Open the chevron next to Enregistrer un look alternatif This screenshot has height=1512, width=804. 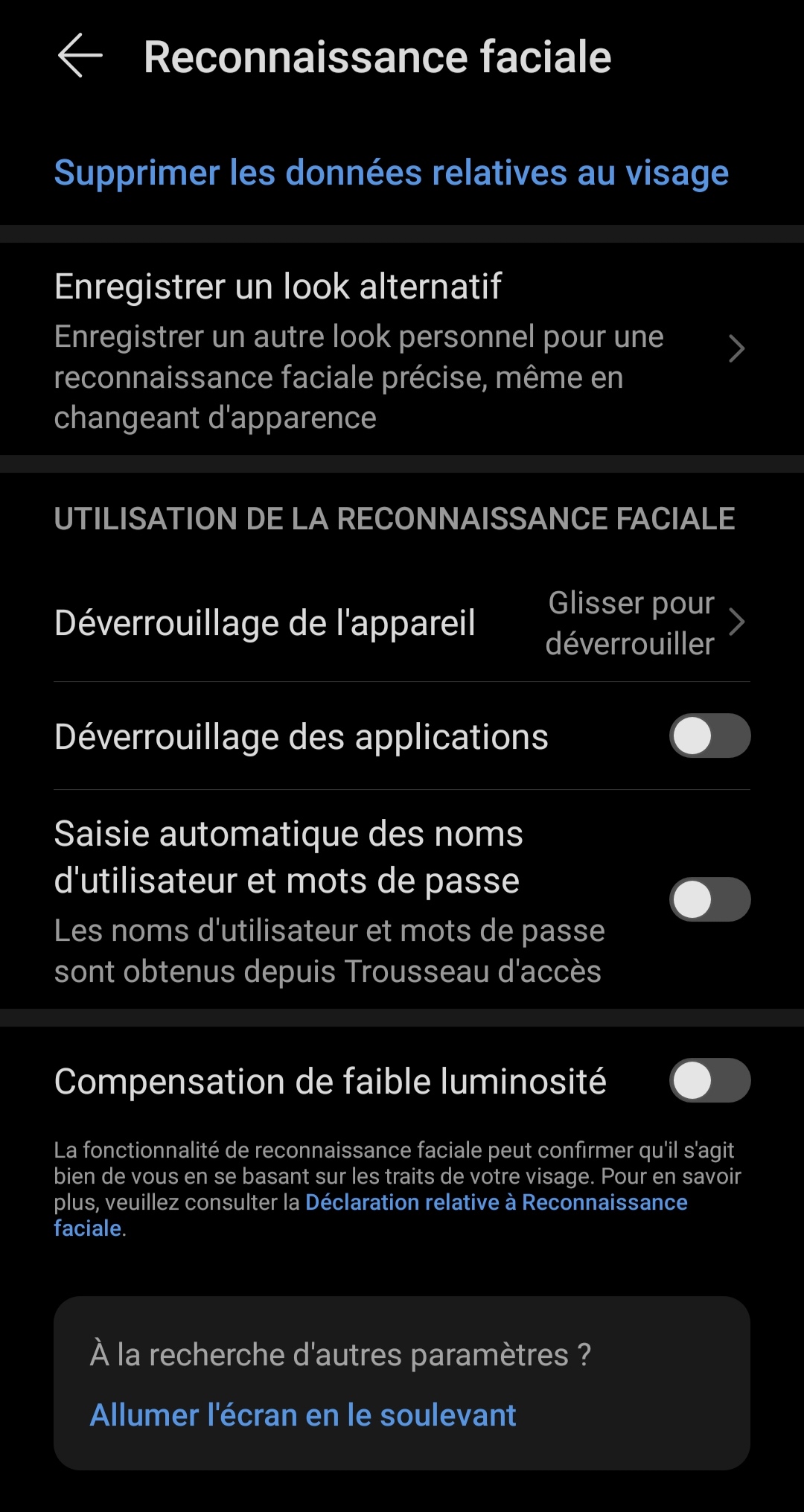pos(738,349)
